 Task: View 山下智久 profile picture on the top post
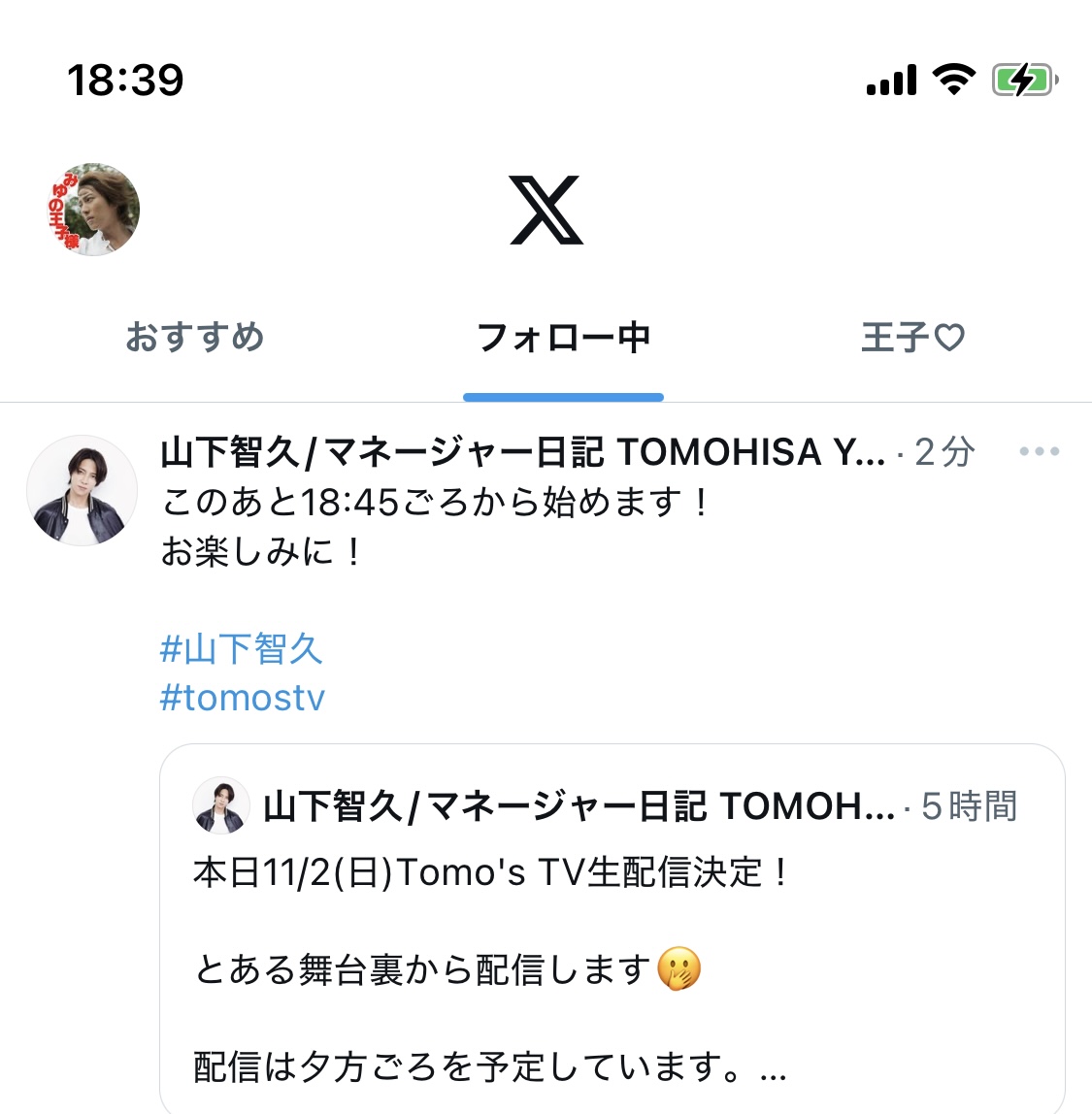tap(83, 491)
